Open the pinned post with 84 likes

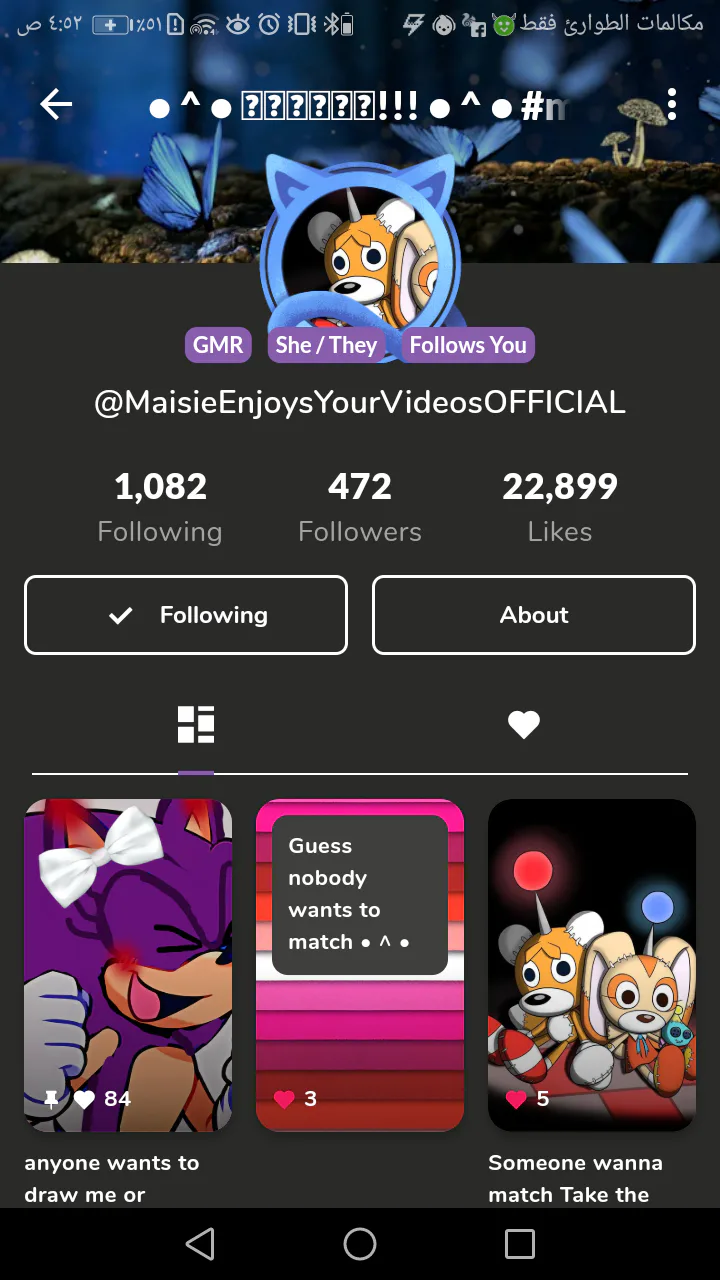128,965
